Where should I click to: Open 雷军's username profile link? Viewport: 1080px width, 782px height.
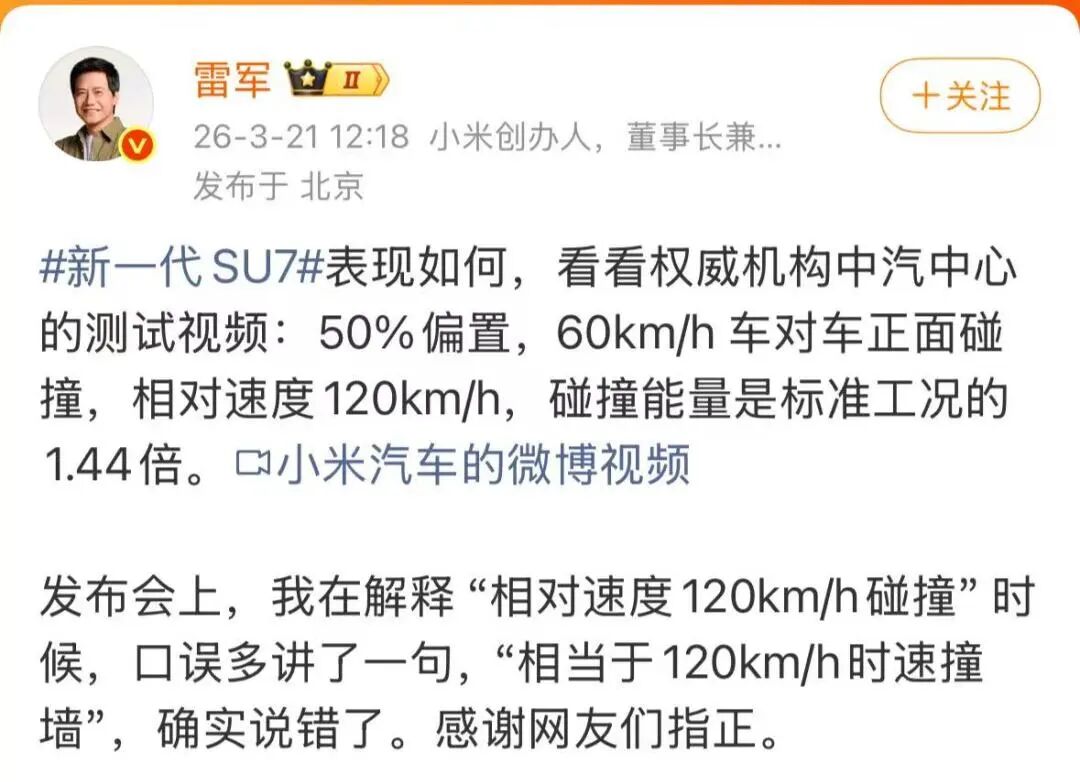tap(232, 80)
